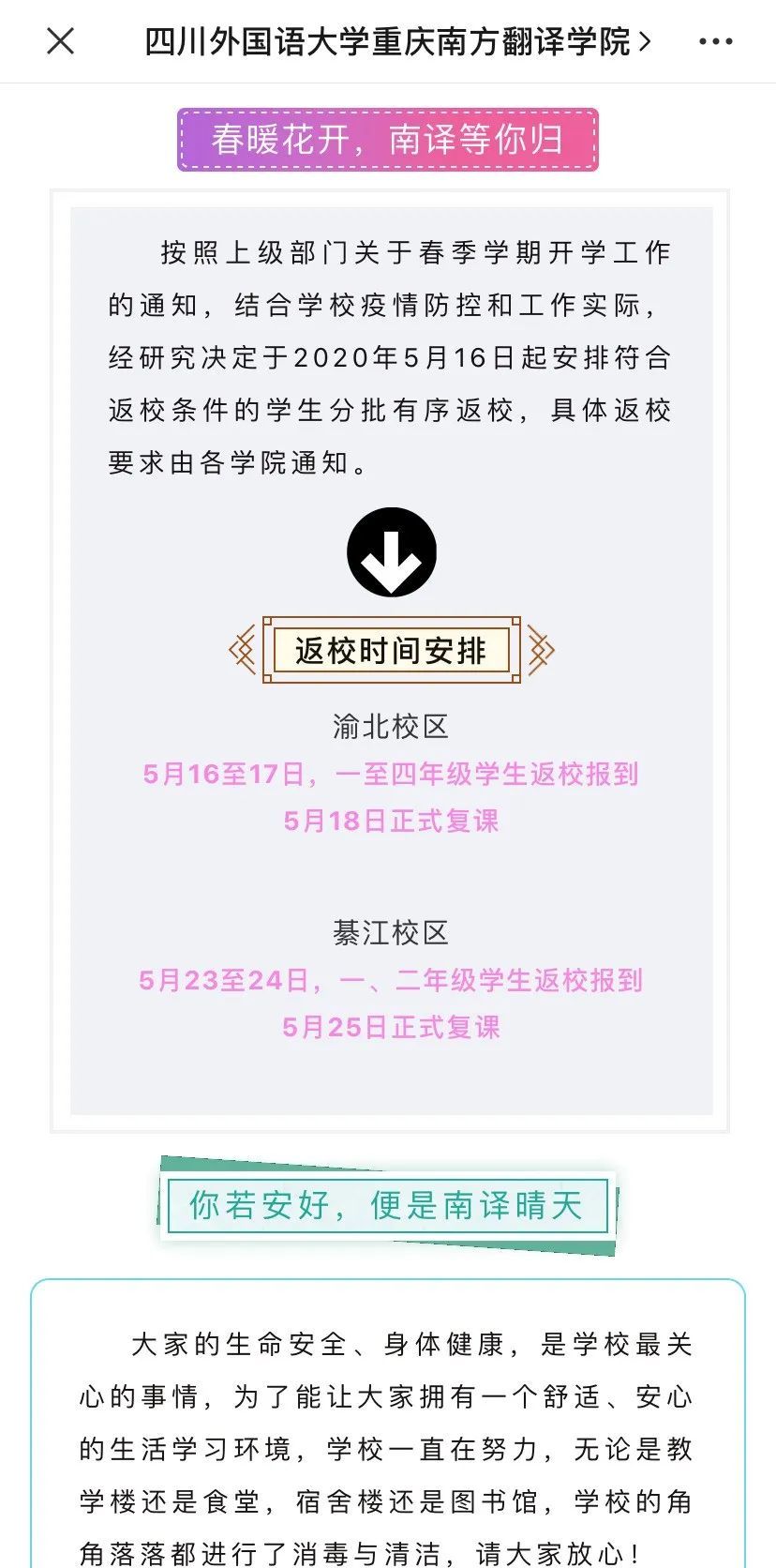Open the three-dot overflow menu

pos(716,41)
